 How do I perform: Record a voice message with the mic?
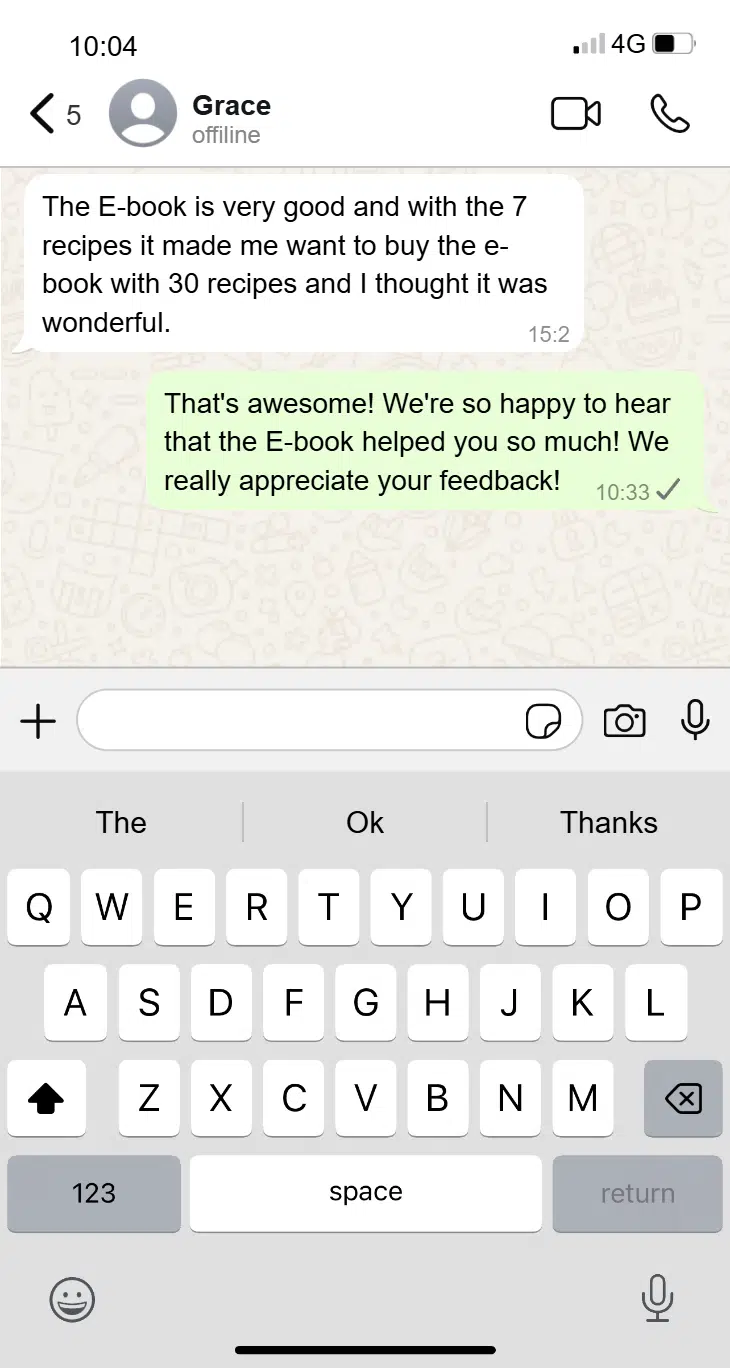click(695, 720)
